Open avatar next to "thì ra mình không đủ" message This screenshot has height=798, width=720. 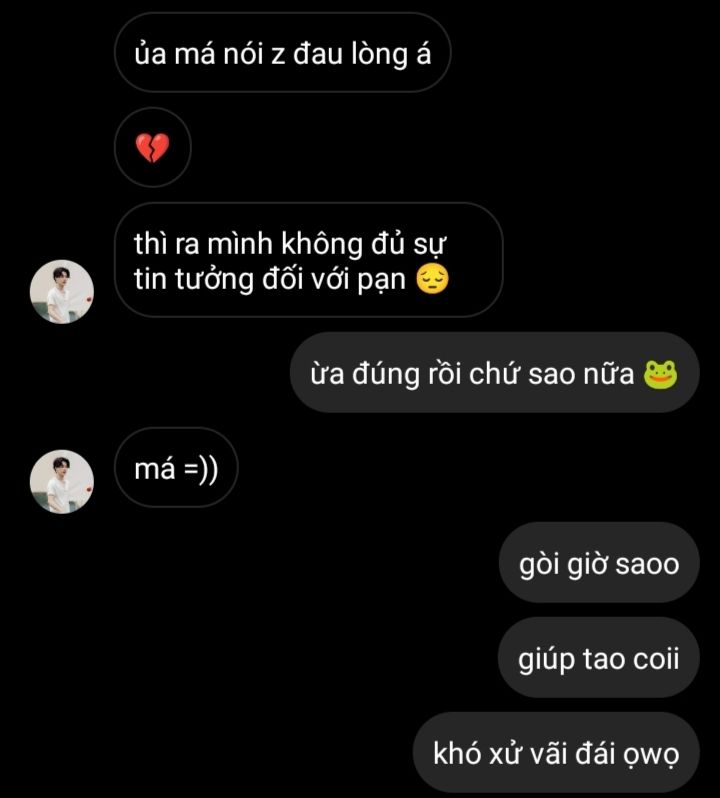pos(62,292)
